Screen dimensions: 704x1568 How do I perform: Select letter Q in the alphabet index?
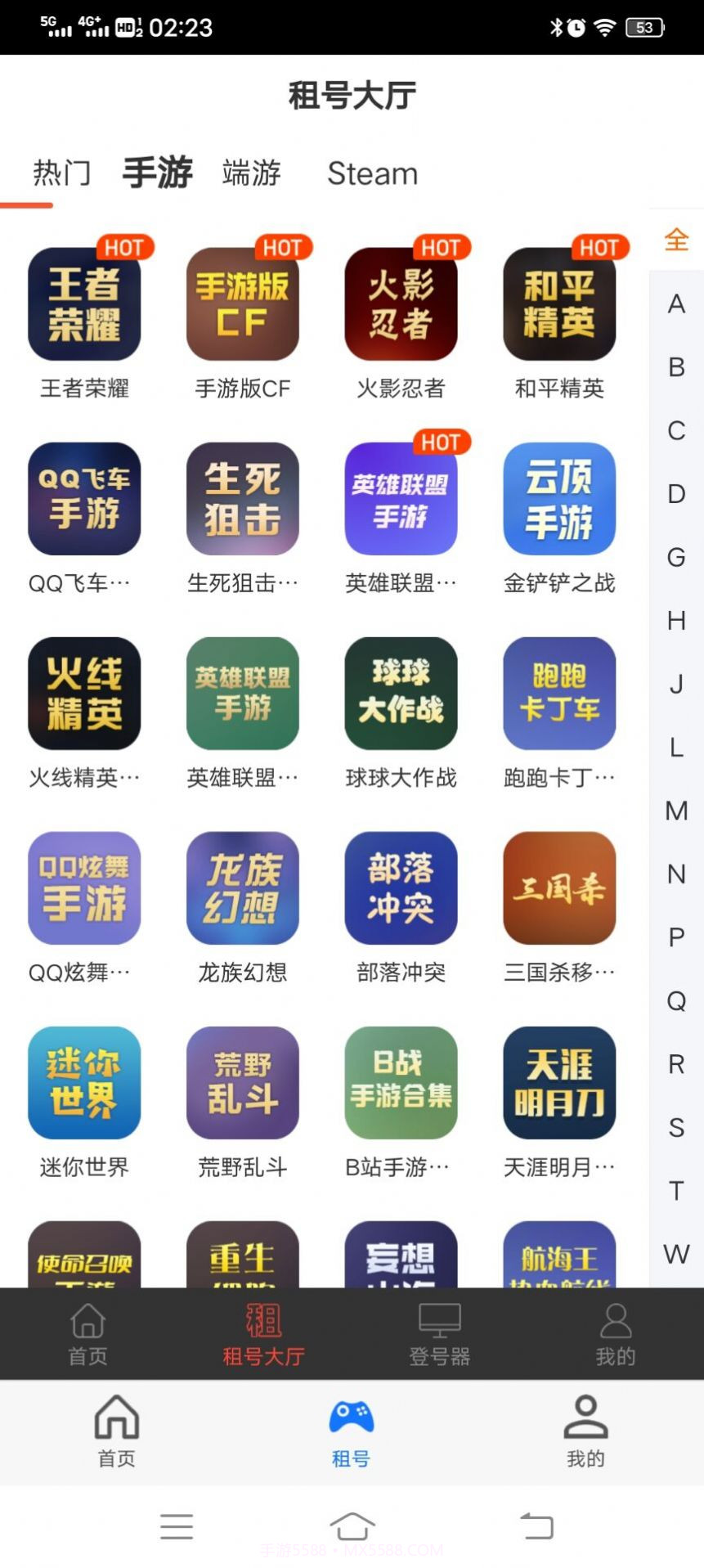[x=675, y=1000]
